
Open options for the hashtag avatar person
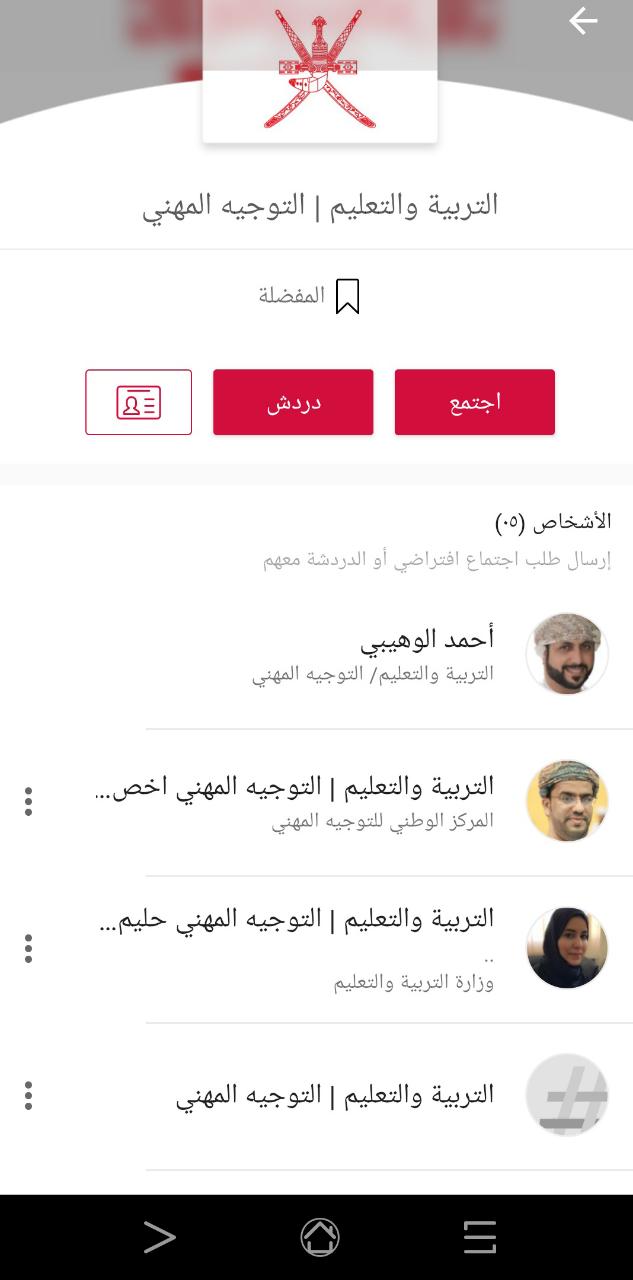(x=28, y=1095)
